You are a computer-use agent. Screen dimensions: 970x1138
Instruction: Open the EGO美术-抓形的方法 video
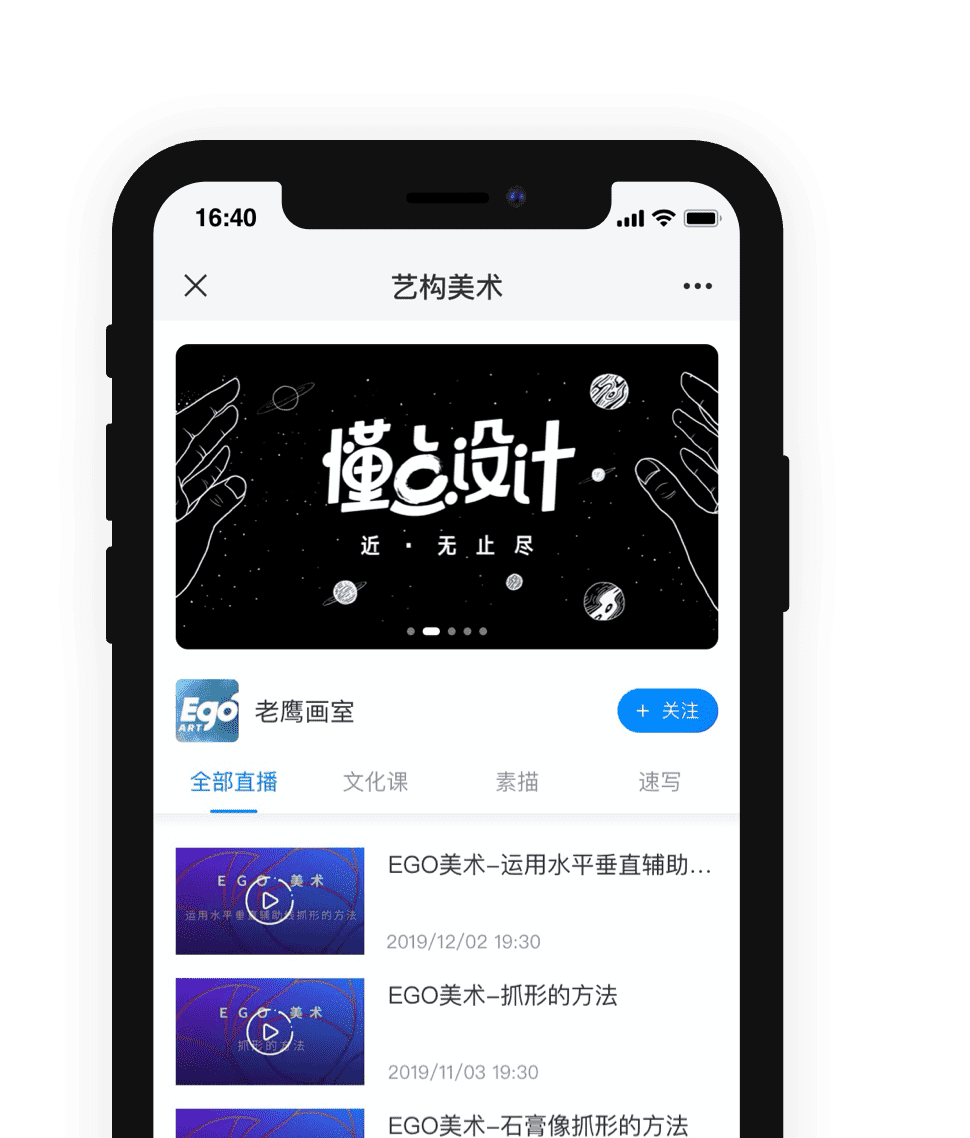(503, 996)
